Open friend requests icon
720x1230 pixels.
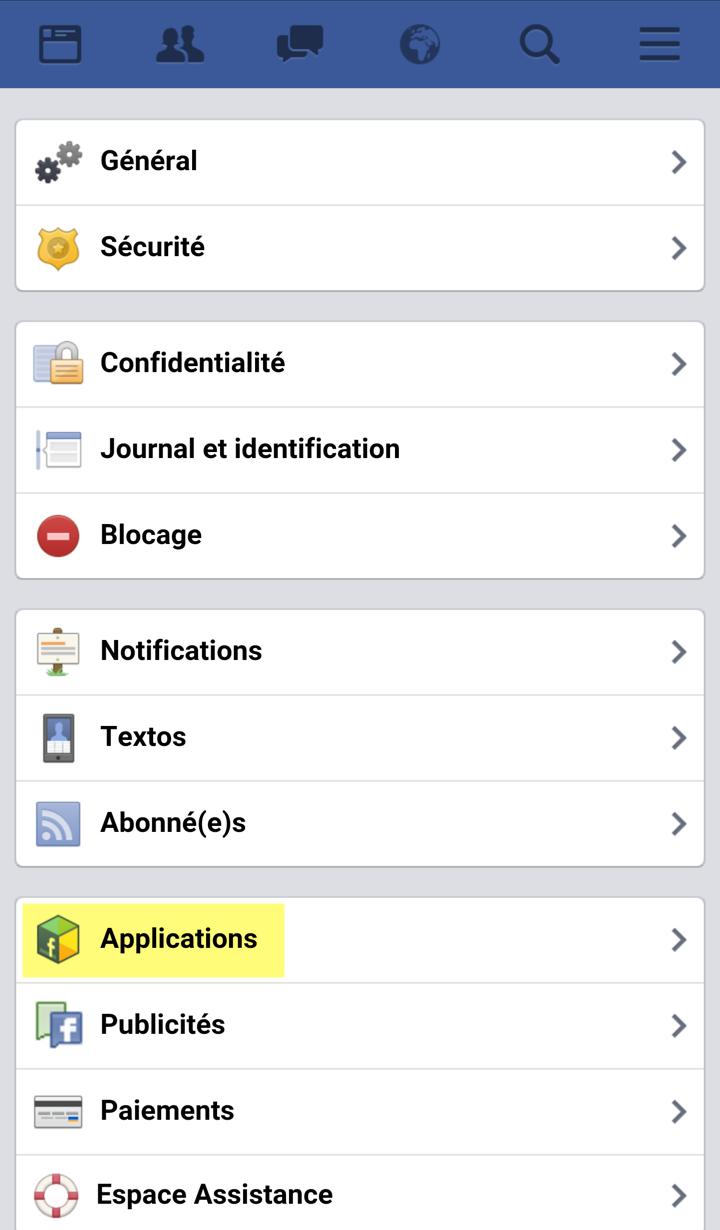coord(180,44)
